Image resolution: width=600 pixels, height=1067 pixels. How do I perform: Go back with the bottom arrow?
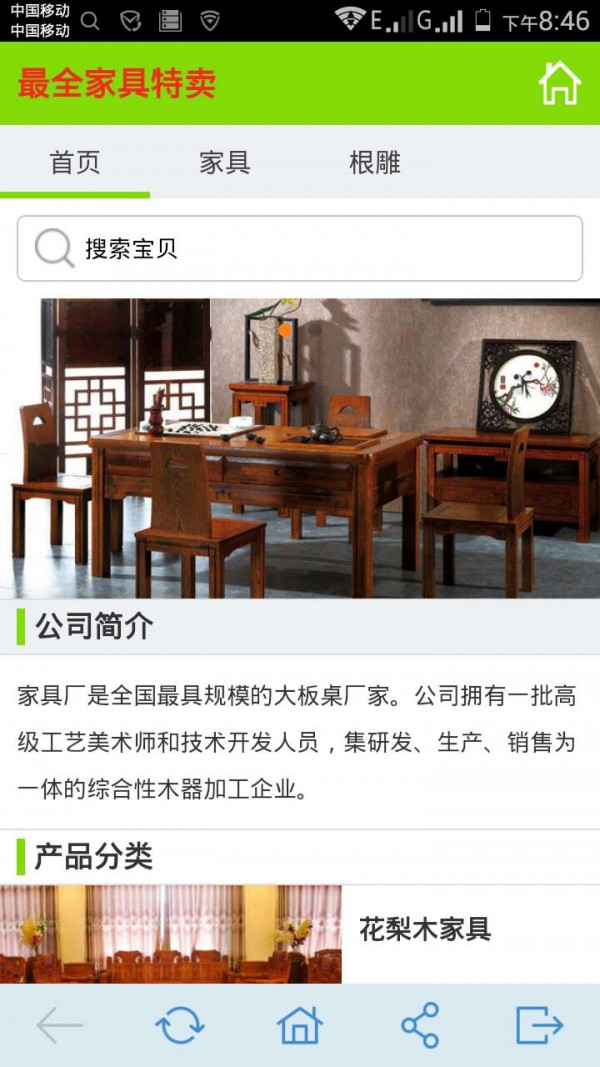coord(60,1025)
